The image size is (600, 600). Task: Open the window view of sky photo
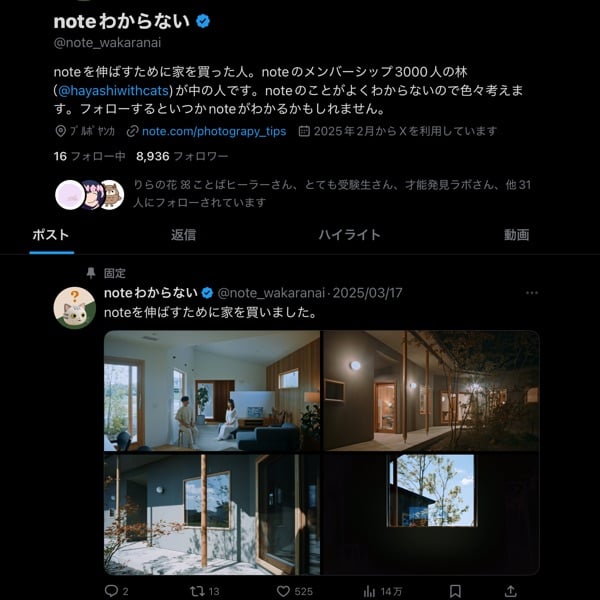point(431,513)
